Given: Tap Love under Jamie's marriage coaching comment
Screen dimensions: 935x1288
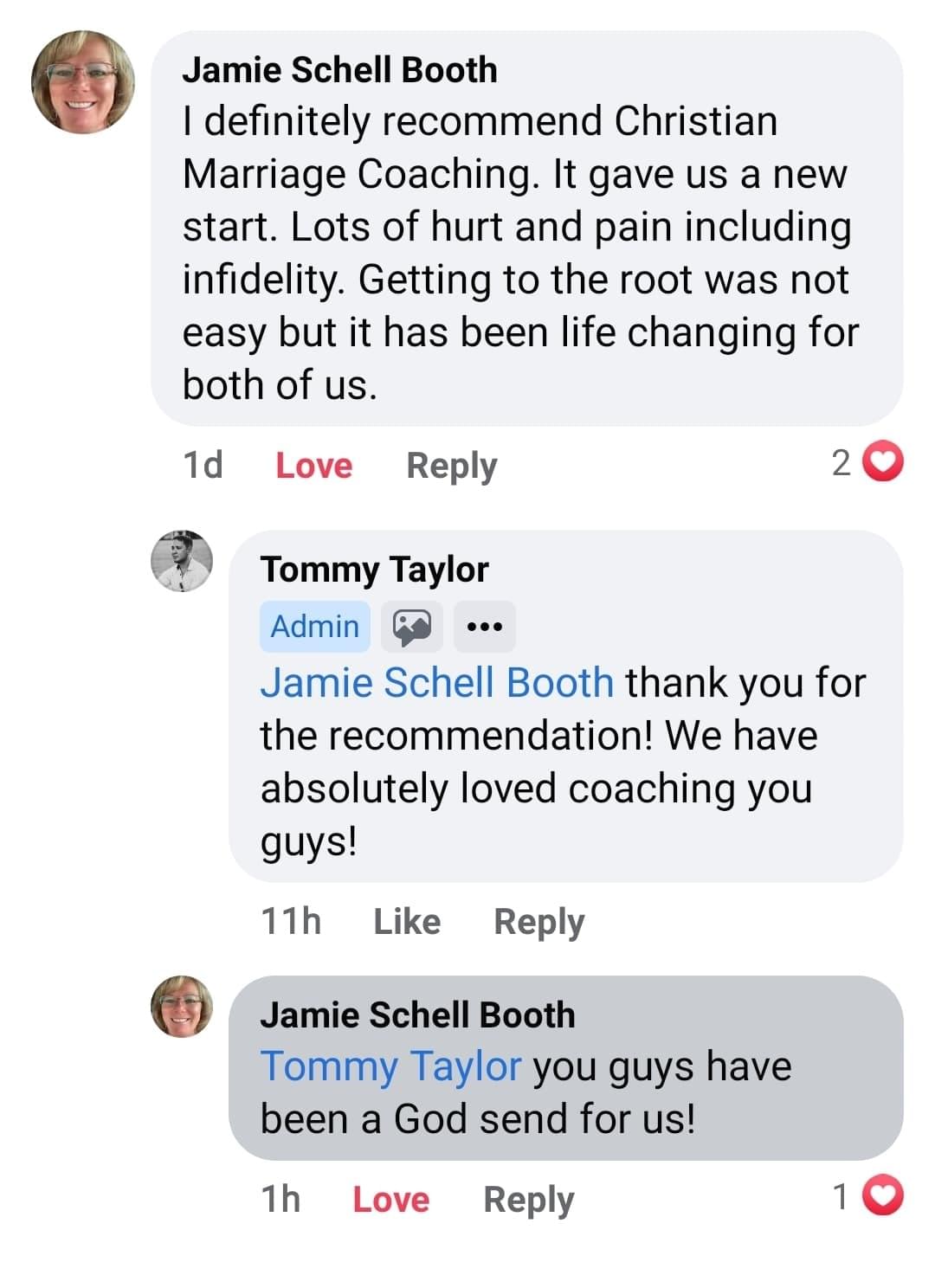Looking at the screenshot, I should tap(313, 466).
